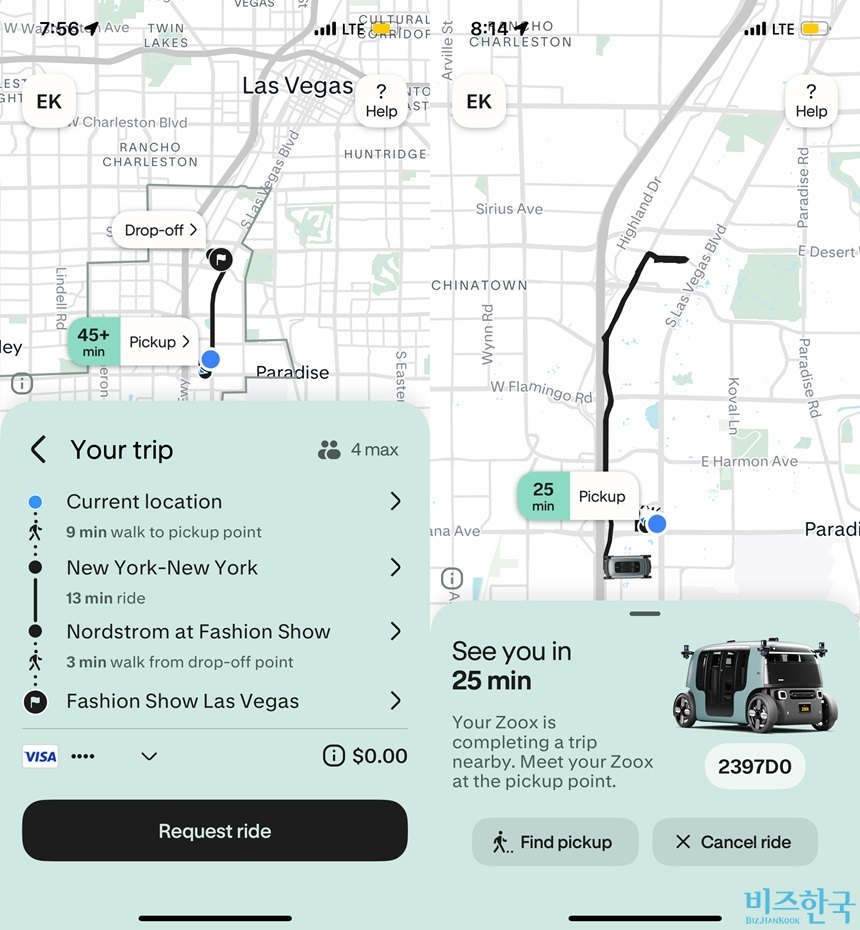The width and height of the screenshot is (860, 930).
Task: Open Help on the Your trip screen
Action: pyautogui.click(x=381, y=101)
